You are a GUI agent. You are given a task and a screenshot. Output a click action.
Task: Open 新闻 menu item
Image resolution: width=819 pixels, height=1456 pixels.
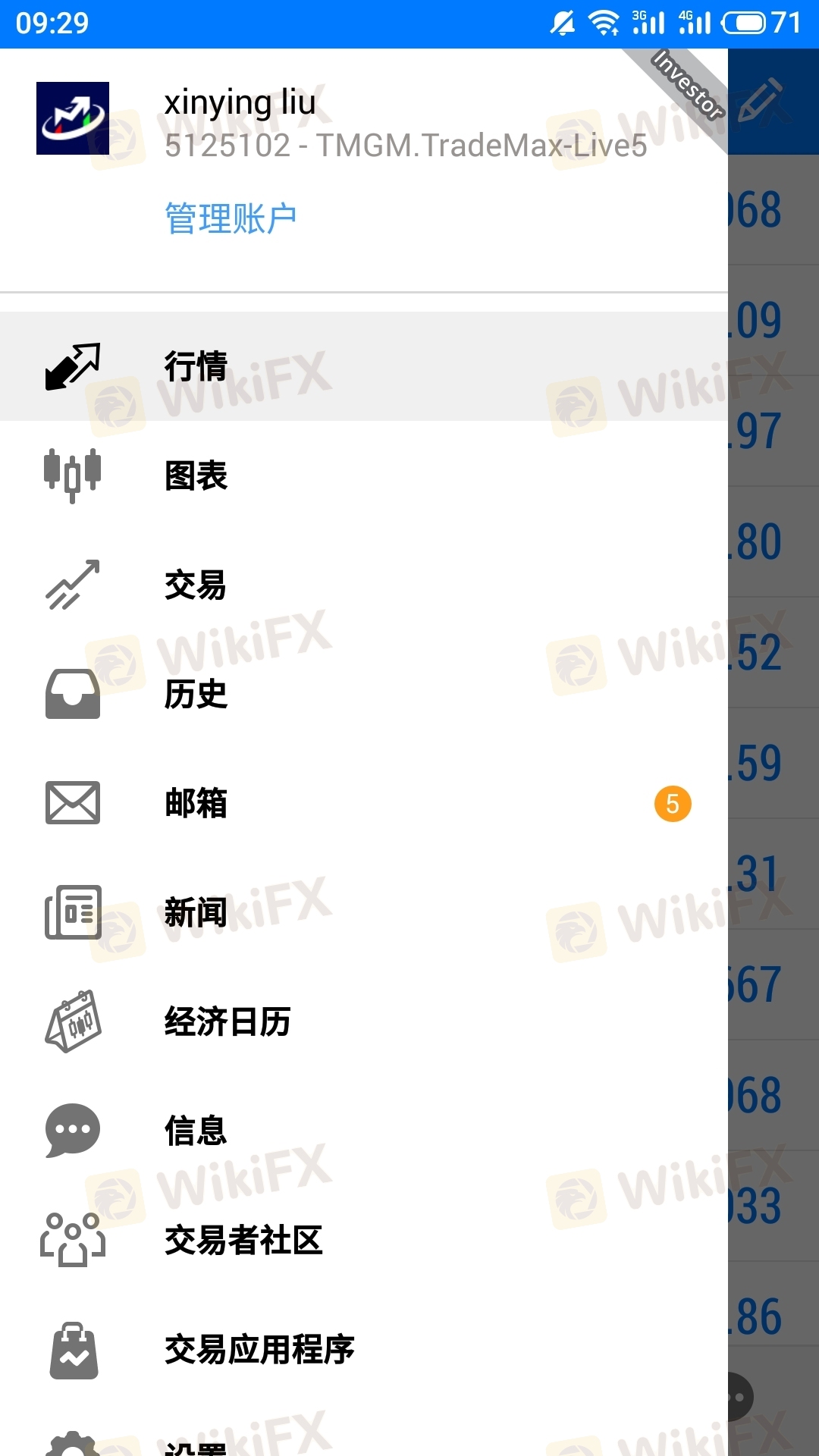pyautogui.click(x=364, y=912)
